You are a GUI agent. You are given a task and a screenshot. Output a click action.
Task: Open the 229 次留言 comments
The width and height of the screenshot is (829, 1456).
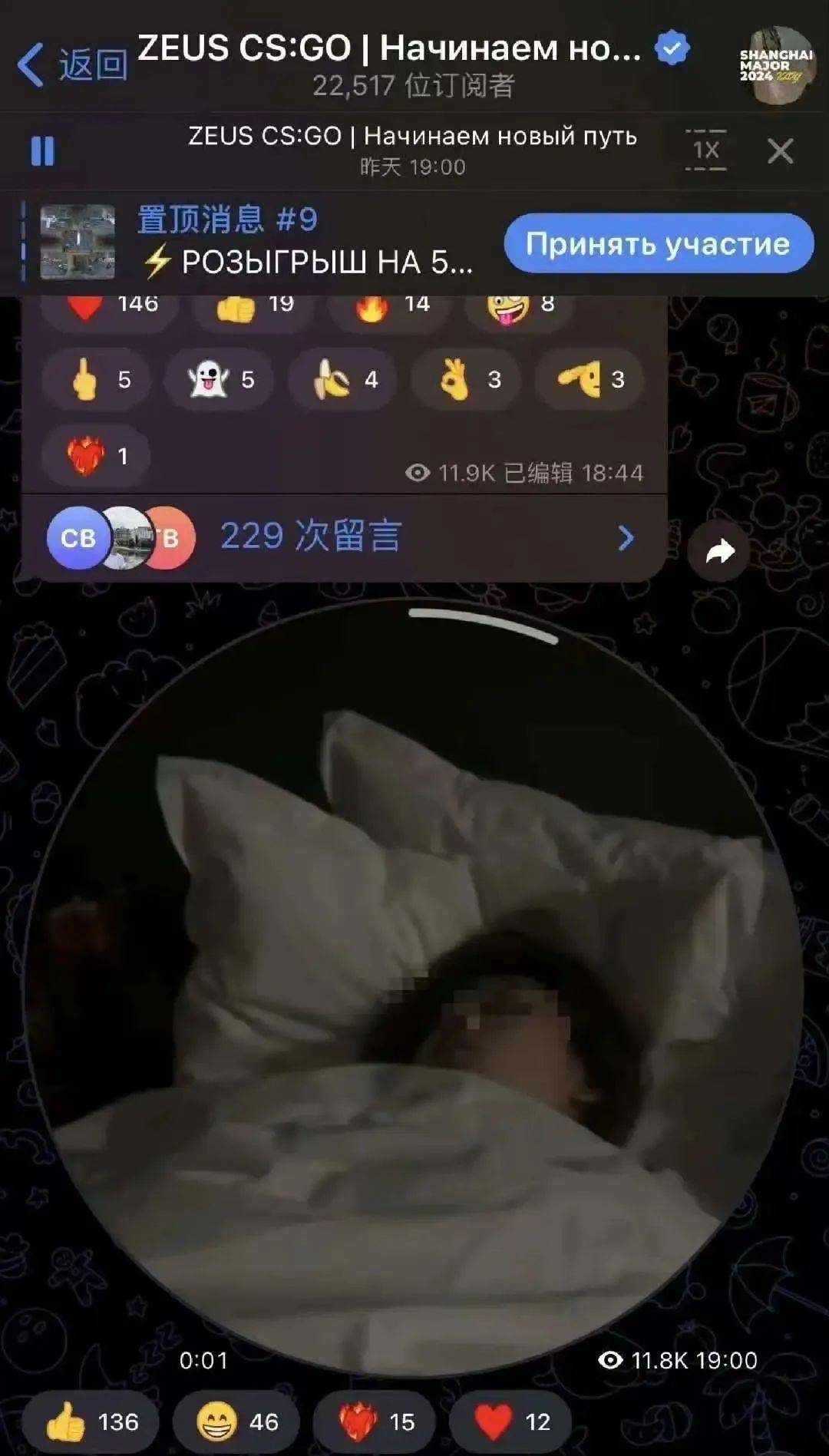point(344,537)
